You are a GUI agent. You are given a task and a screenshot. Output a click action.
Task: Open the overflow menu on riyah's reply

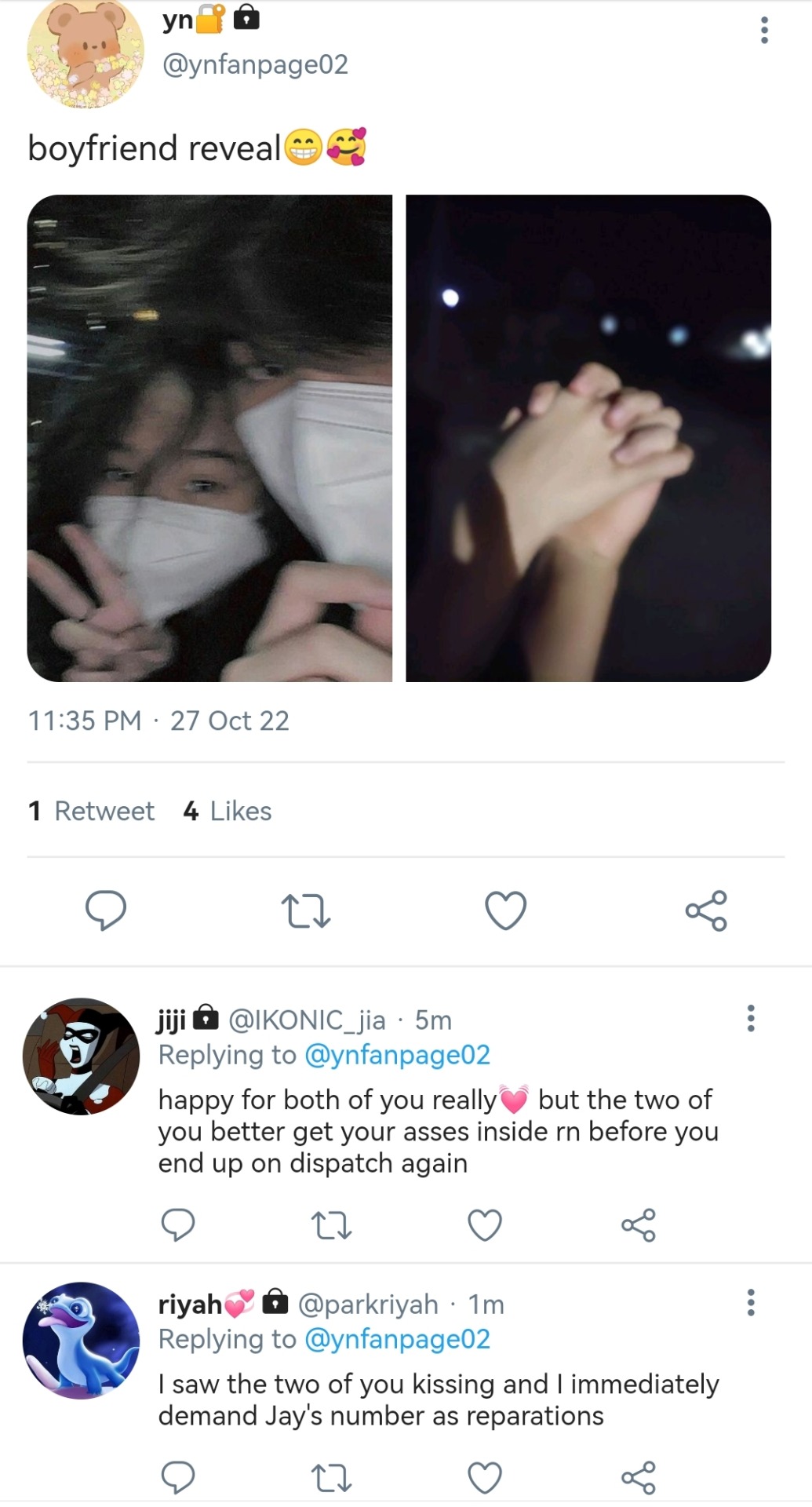[751, 1302]
